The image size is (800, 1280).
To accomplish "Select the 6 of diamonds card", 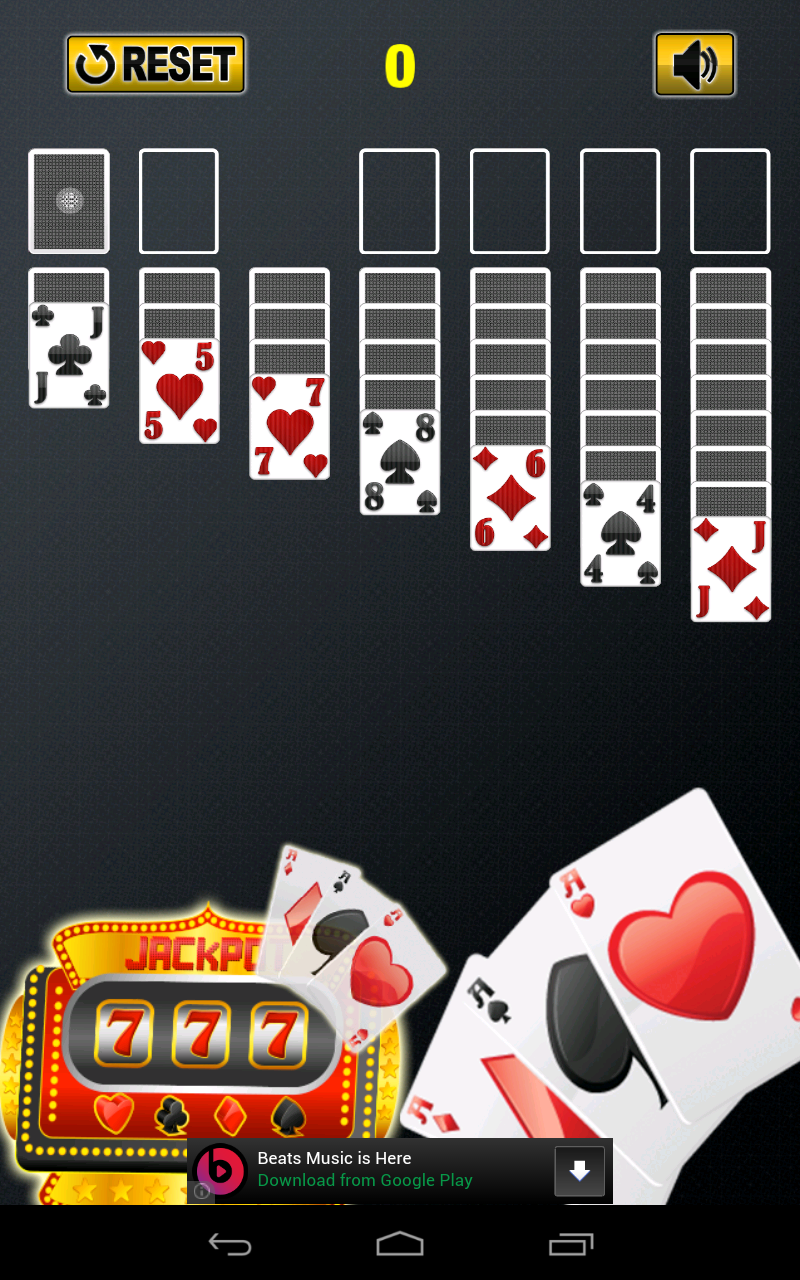I will click(510, 499).
